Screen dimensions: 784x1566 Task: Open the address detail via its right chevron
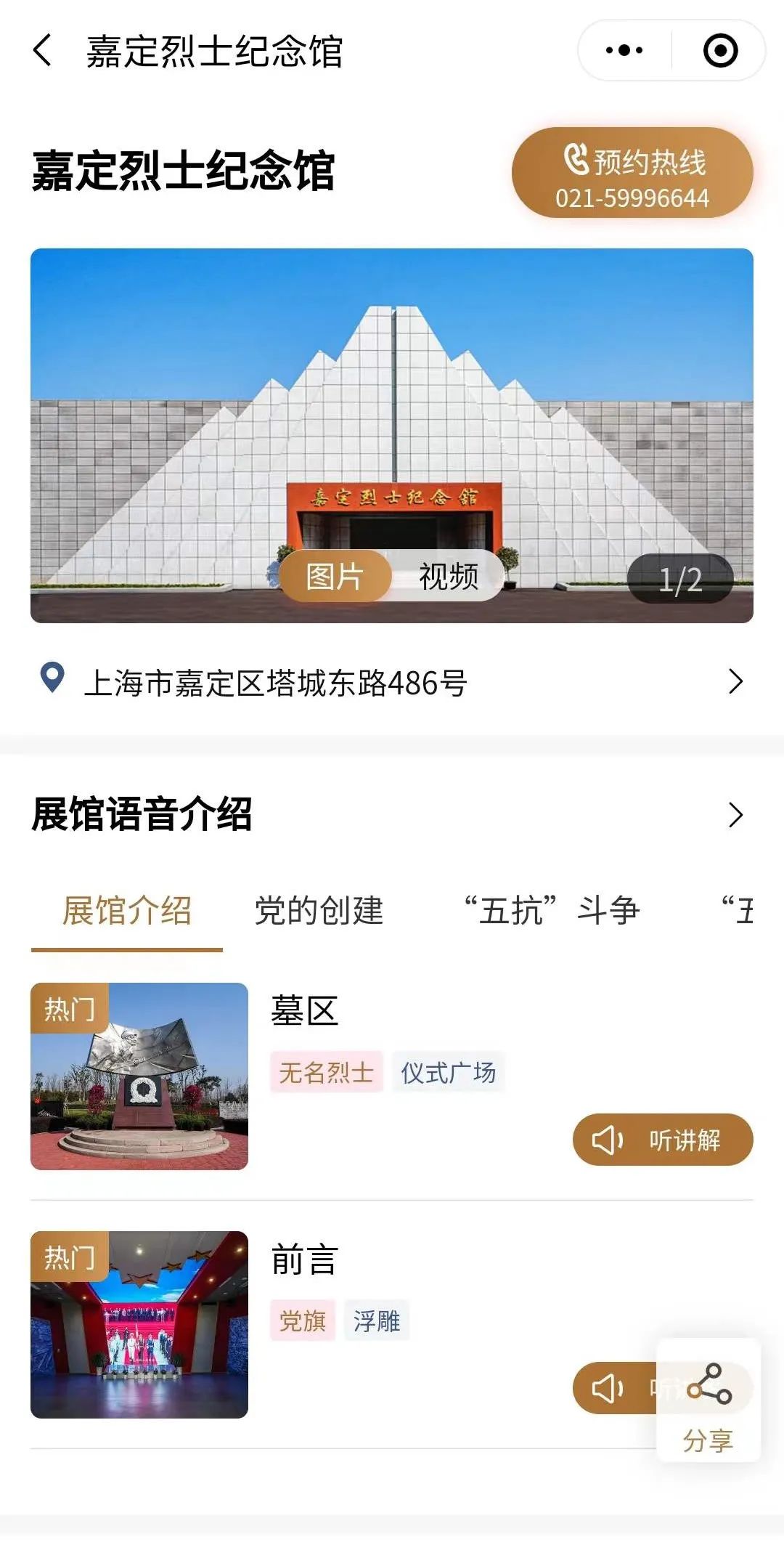click(735, 681)
